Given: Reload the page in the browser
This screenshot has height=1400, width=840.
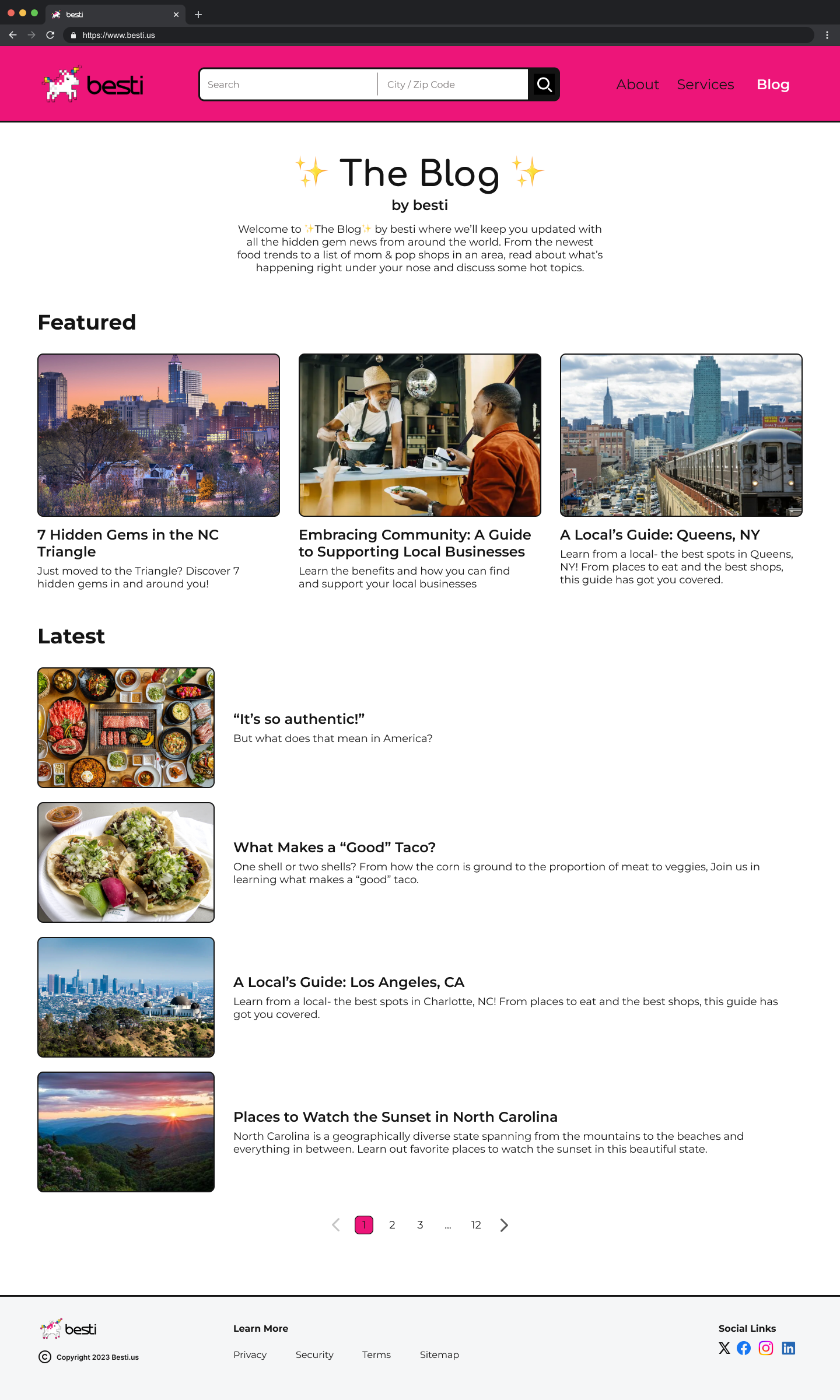Looking at the screenshot, I should (x=50, y=35).
